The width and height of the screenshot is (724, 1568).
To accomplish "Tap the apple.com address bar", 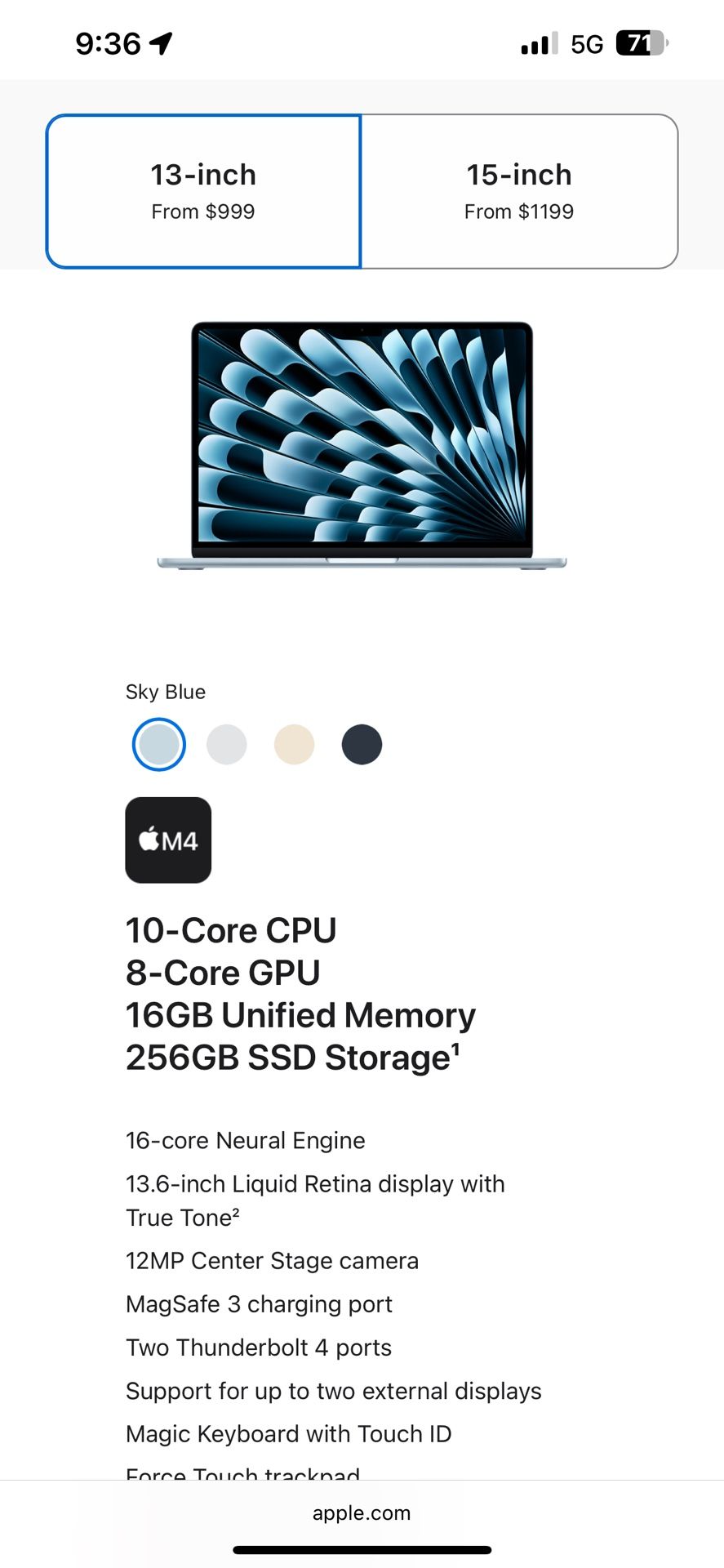I will point(362,1512).
